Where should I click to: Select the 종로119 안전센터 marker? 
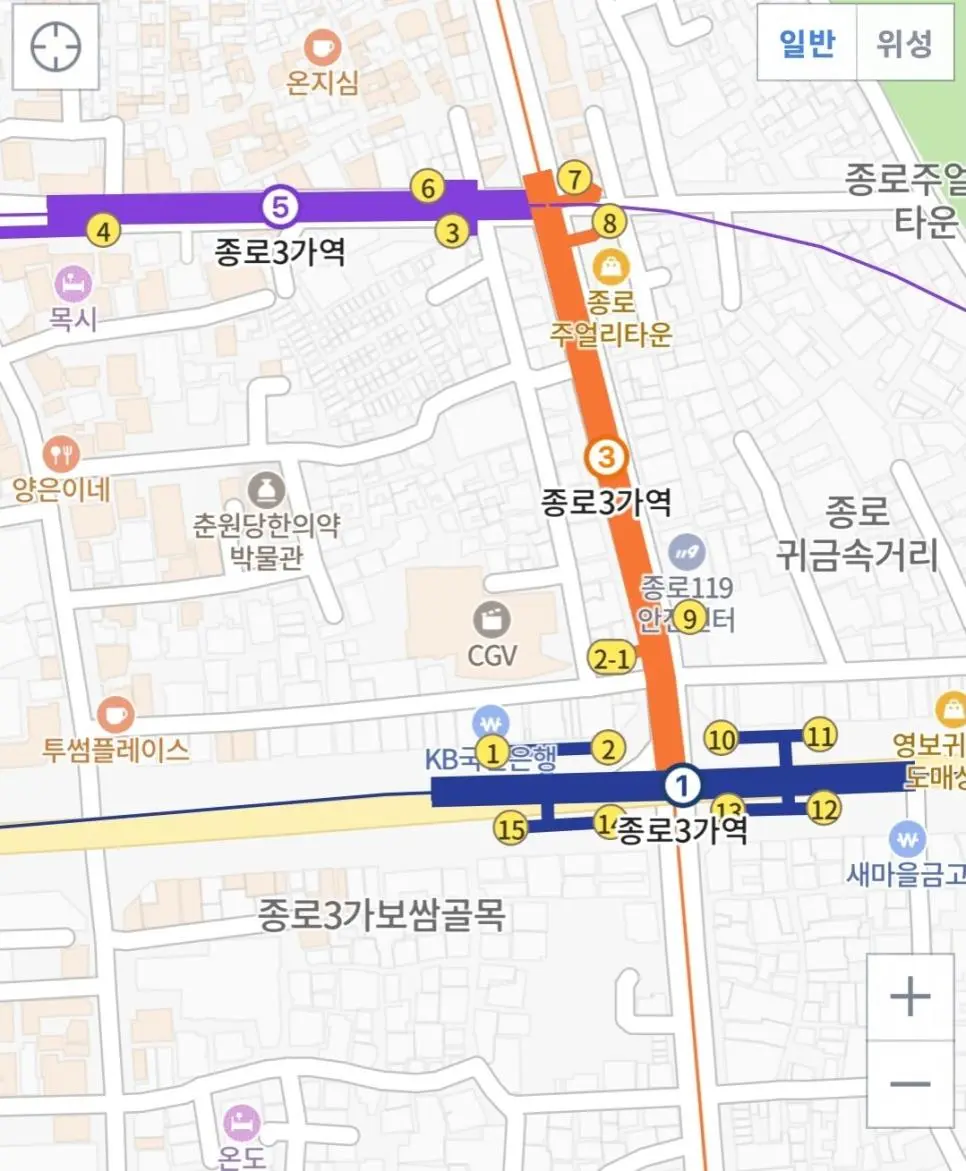pos(686,551)
